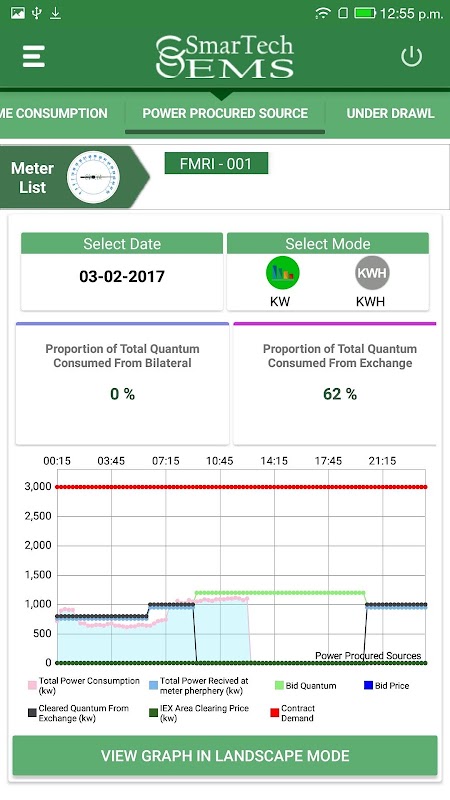Screen dimensions: 450x800
Task: Switch to the Consumption tab
Action: (54, 113)
